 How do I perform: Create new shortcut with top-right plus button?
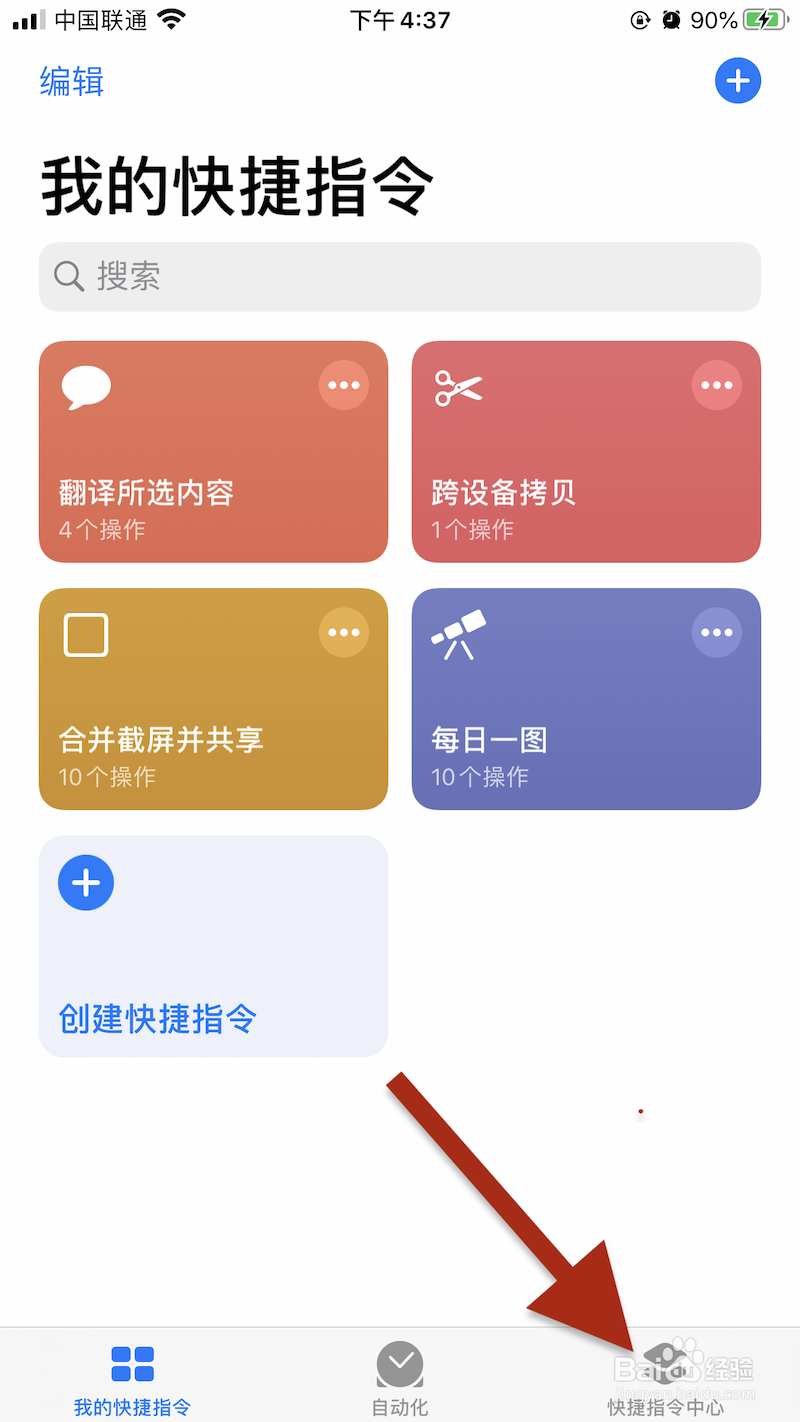tap(738, 80)
